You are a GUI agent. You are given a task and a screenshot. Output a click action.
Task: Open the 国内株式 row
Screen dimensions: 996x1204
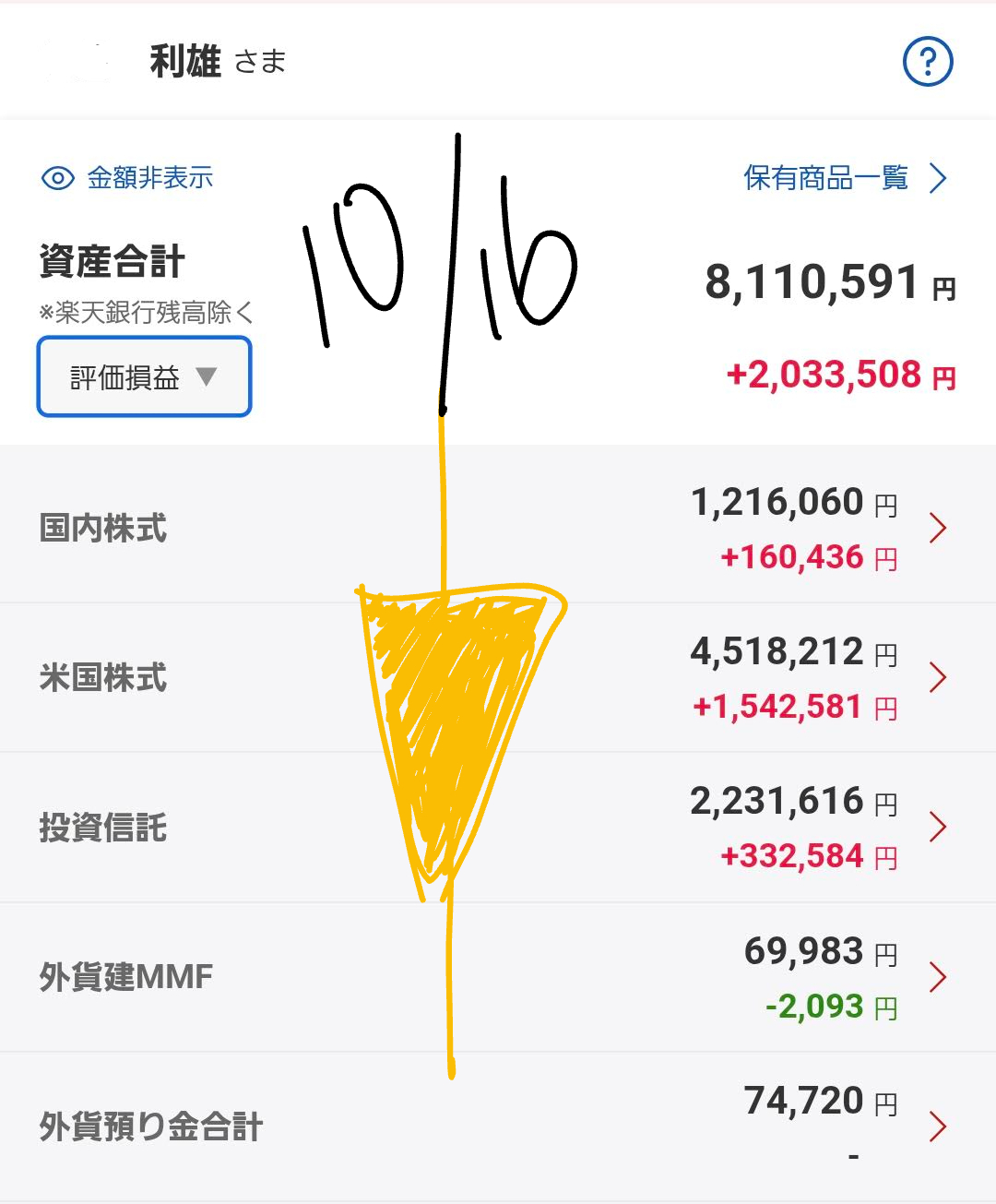[498, 528]
